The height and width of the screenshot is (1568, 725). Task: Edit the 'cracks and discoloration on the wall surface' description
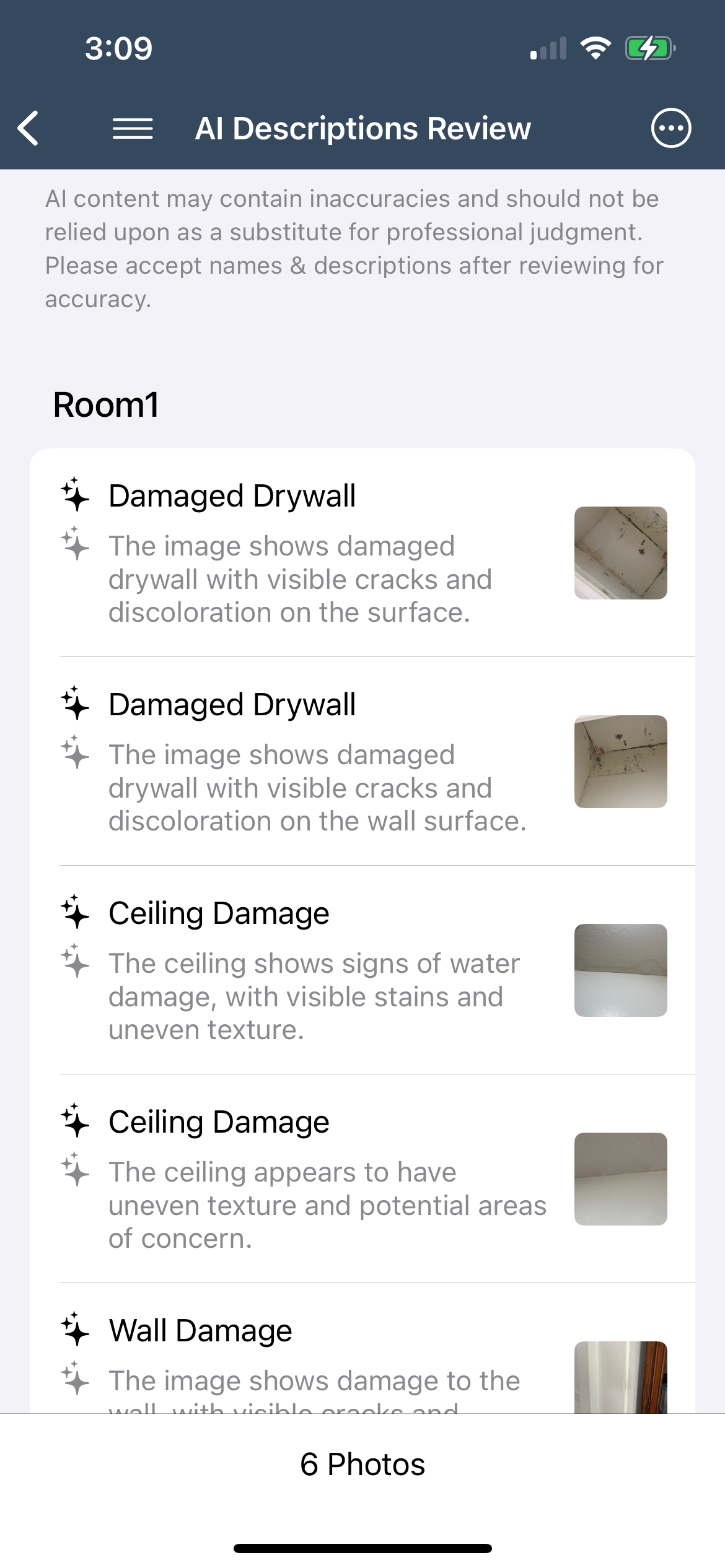click(x=317, y=788)
